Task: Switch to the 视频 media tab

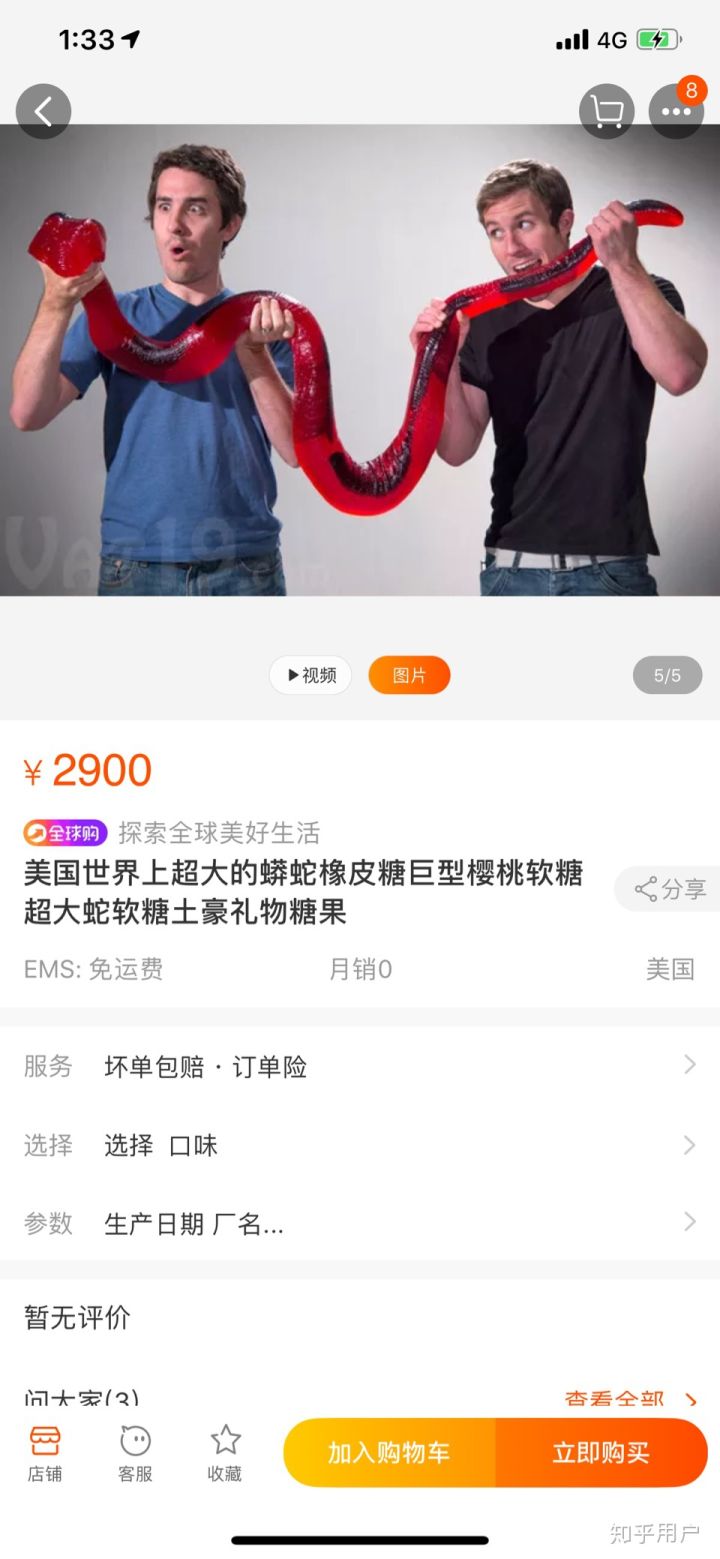Action: click(310, 675)
